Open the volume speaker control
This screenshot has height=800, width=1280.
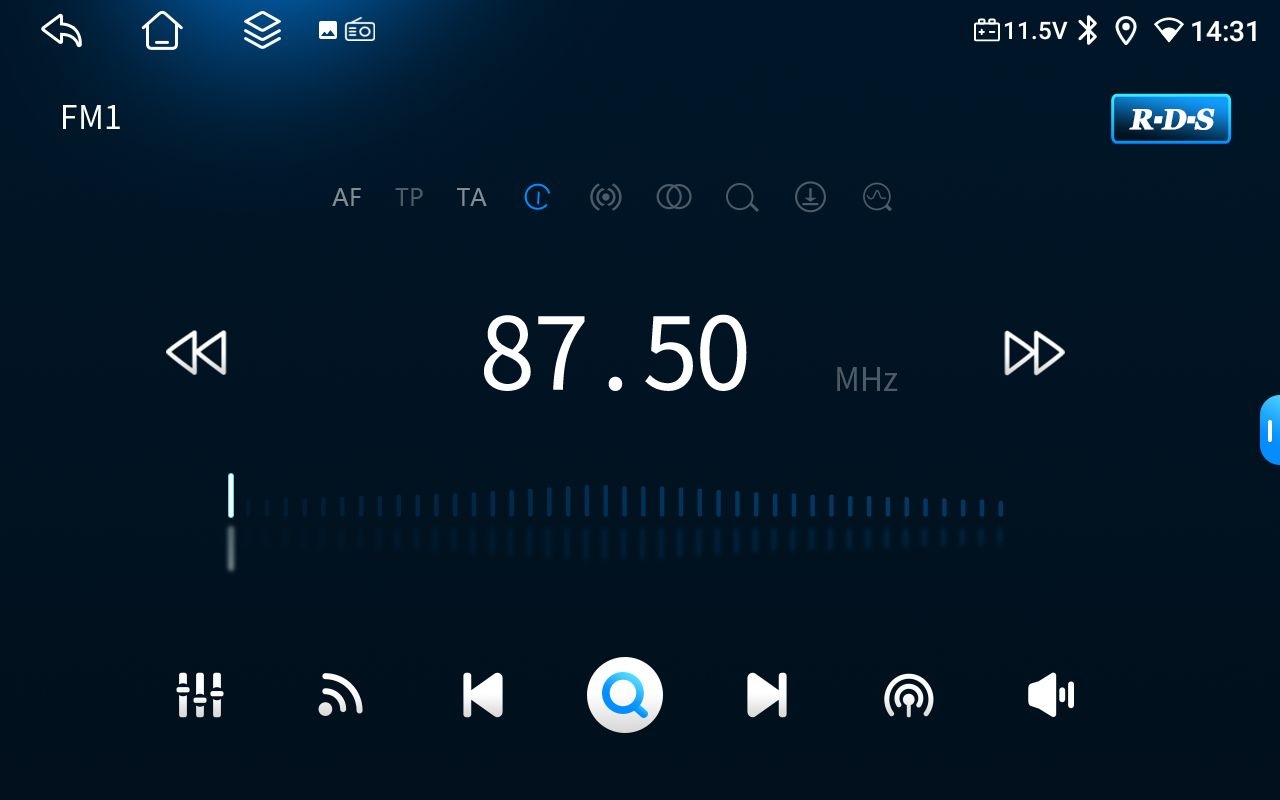click(x=1051, y=695)
